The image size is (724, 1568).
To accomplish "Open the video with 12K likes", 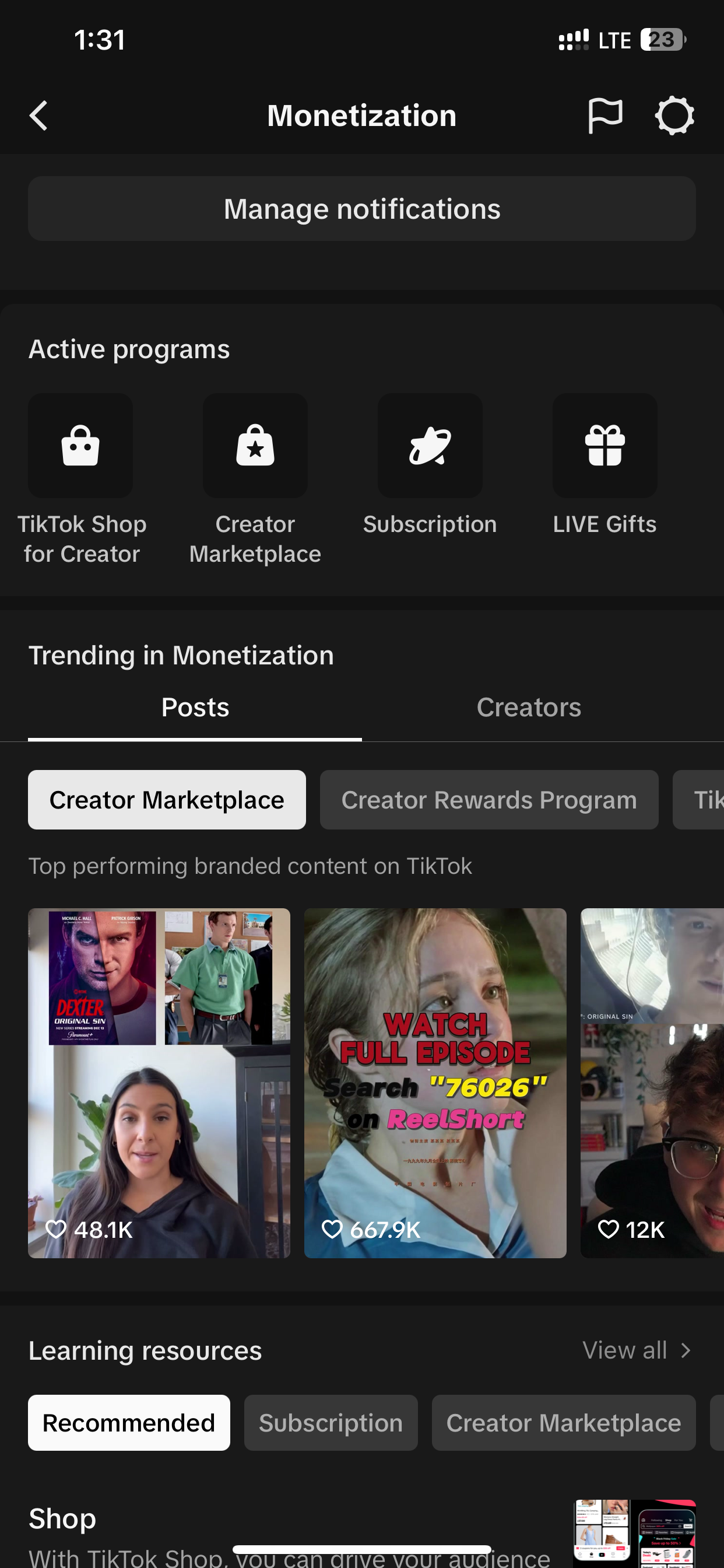I will [652, 1083].
